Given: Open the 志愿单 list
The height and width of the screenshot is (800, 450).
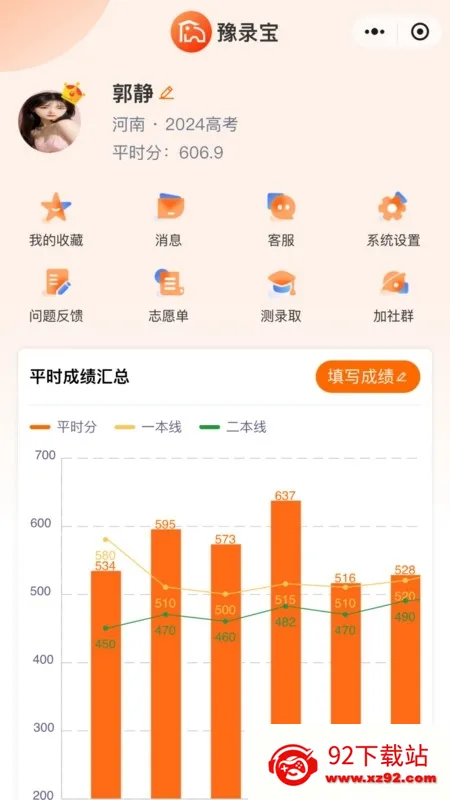Looking at the screenshot, I should [169, 296].
